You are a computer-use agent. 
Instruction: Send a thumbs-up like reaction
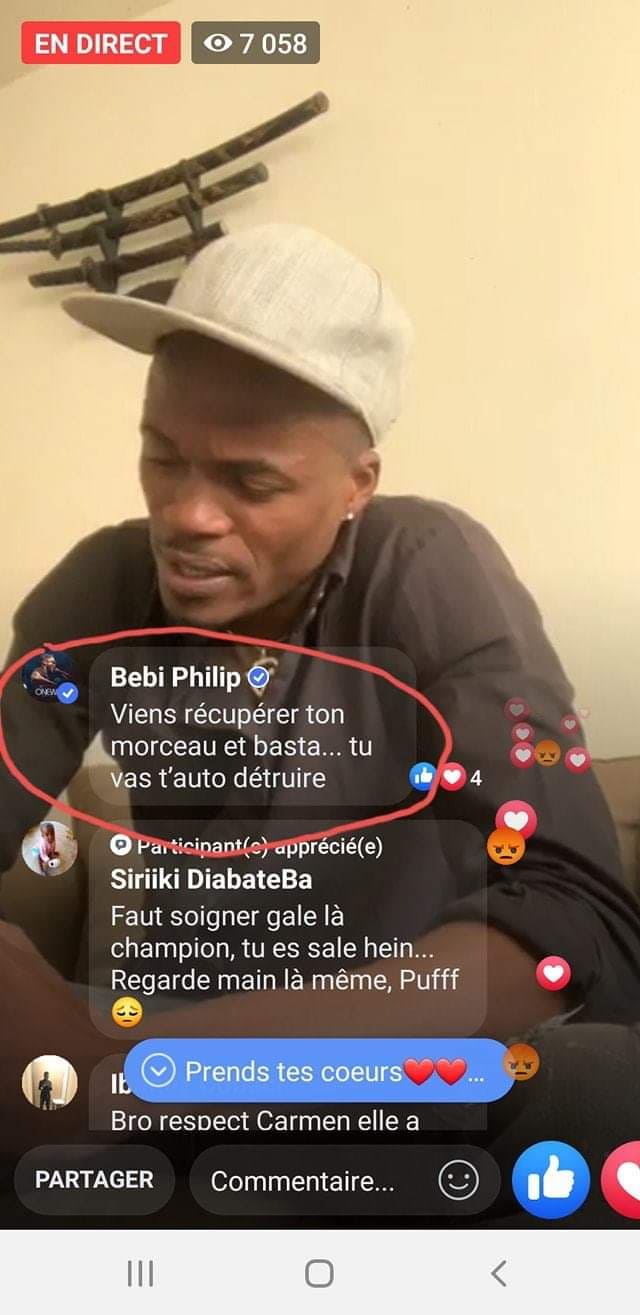click(551, 1181)
